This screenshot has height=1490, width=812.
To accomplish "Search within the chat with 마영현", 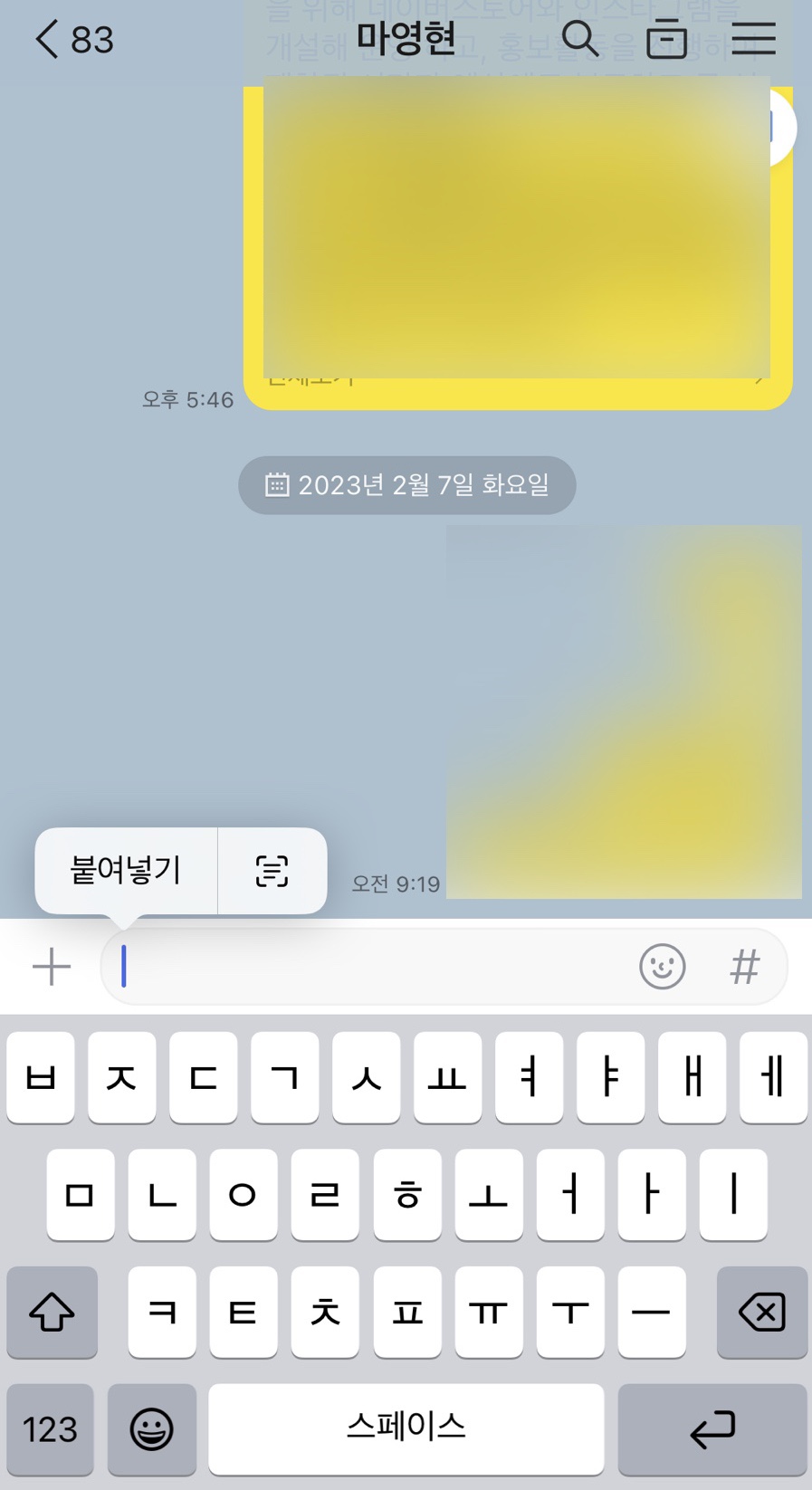I will [x=579, y=39].
